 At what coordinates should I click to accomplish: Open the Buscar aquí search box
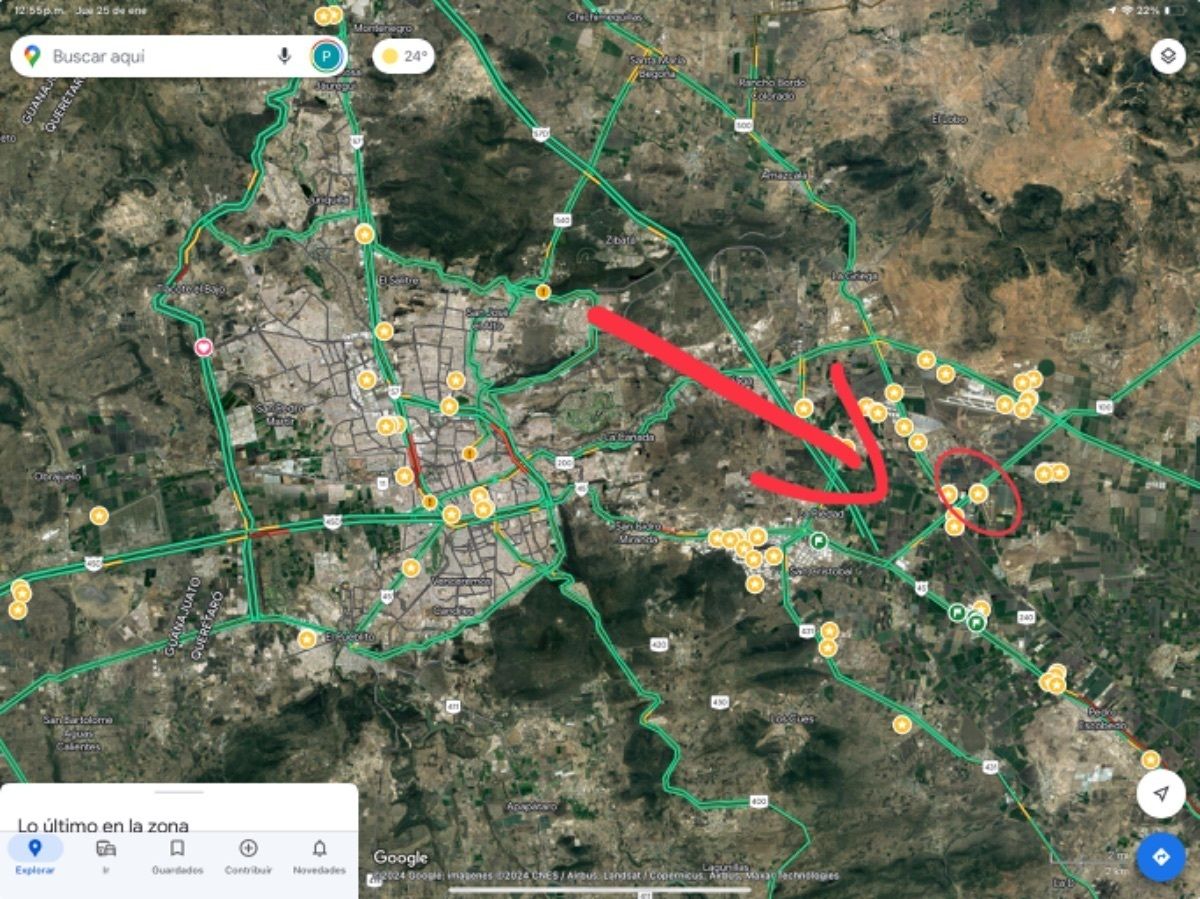tap(150, 57)
